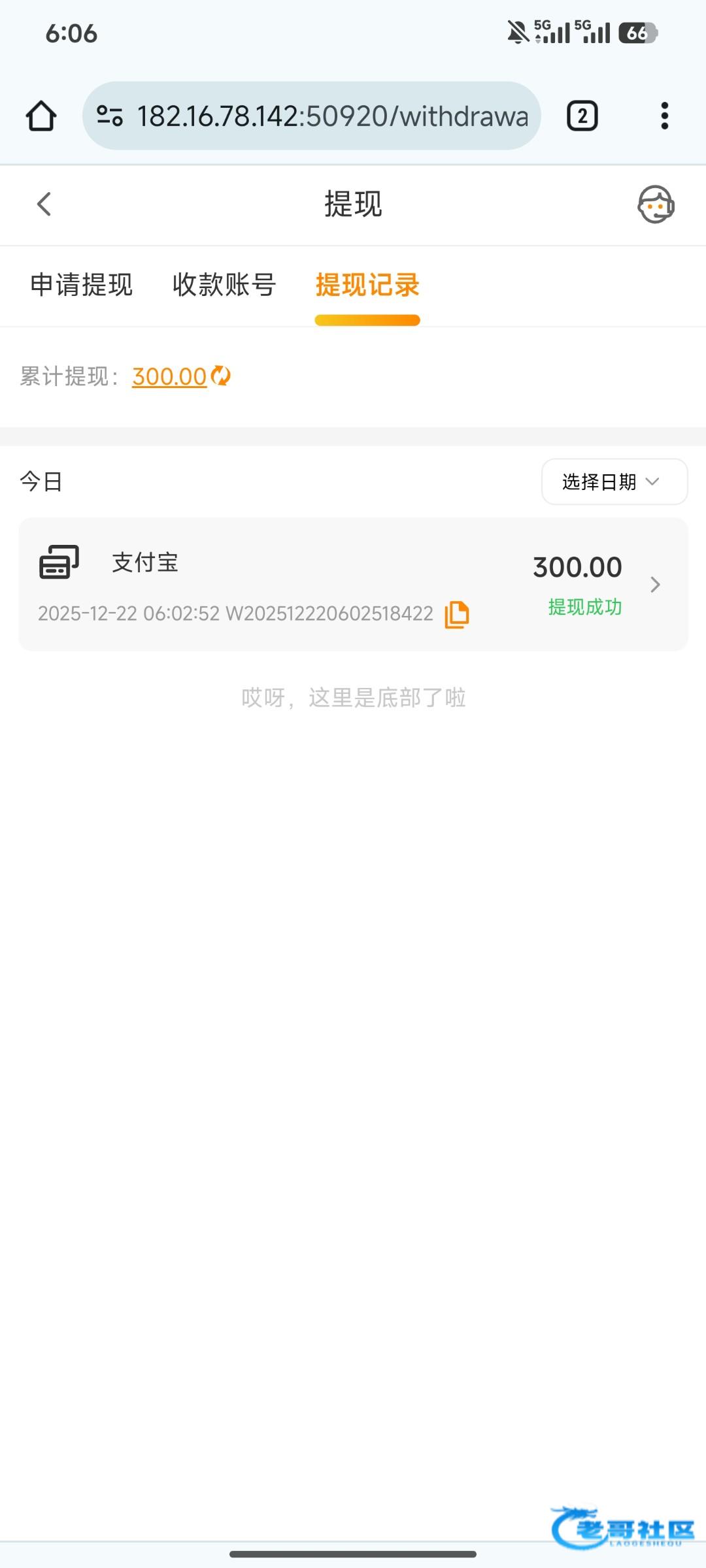This screenshot has height=1568, width=706.
Task: Copy order number W202512220602518422
Action: [457, 615]
